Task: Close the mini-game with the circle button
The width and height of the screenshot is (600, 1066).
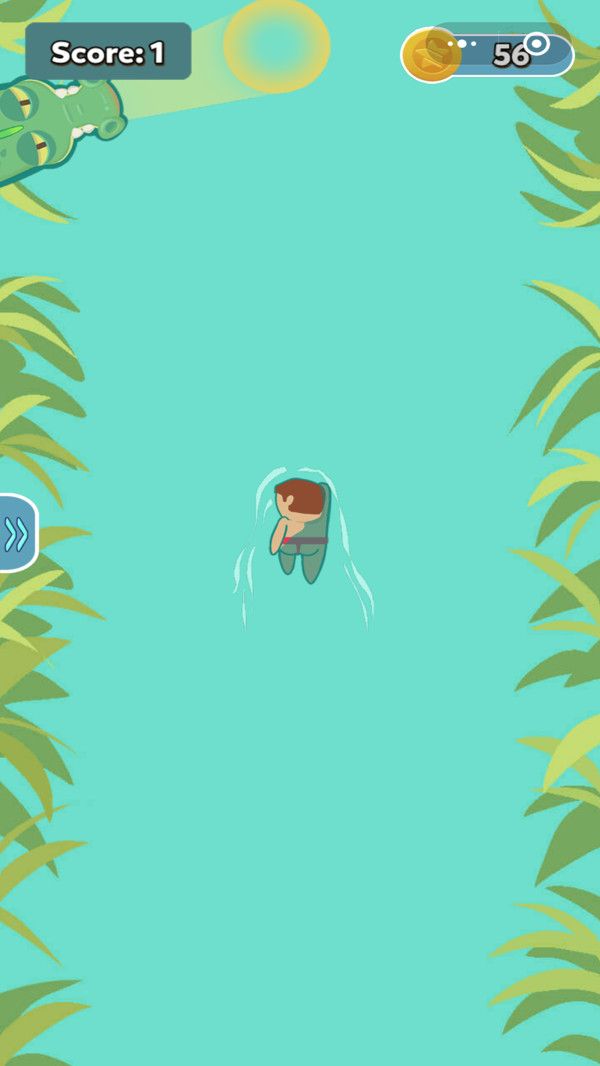Action: coord(537,44)
